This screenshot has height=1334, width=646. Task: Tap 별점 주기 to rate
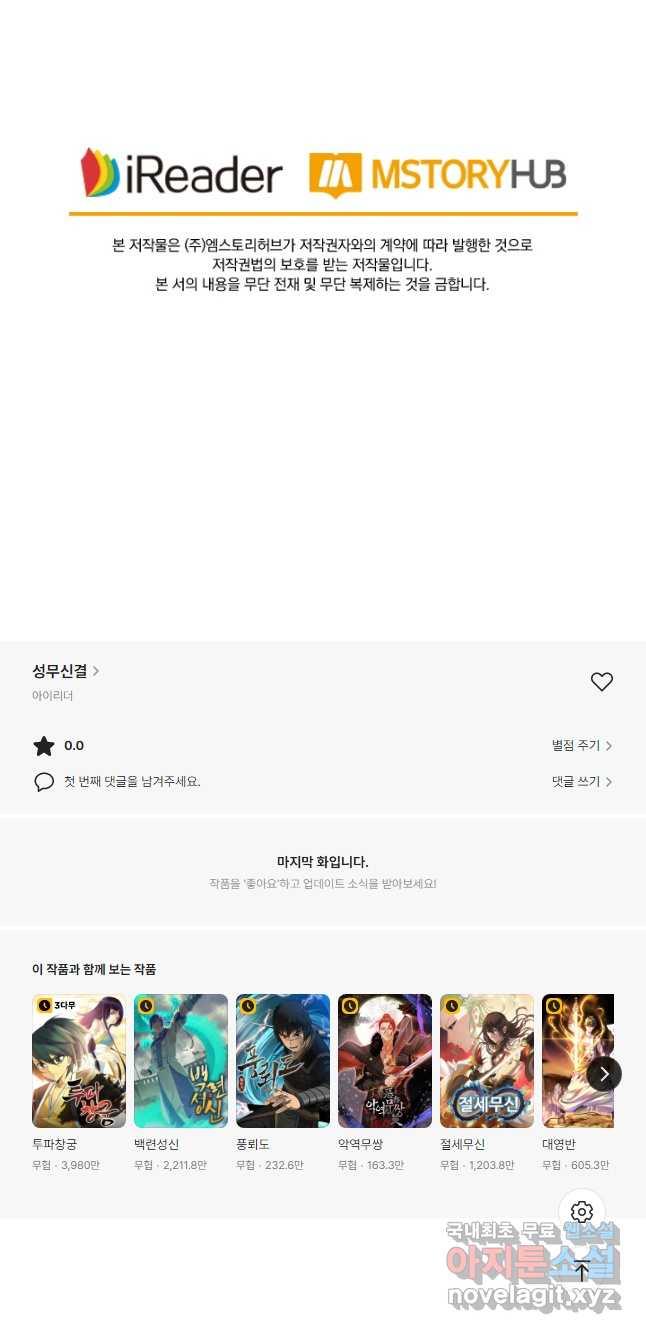pos(581,746)
